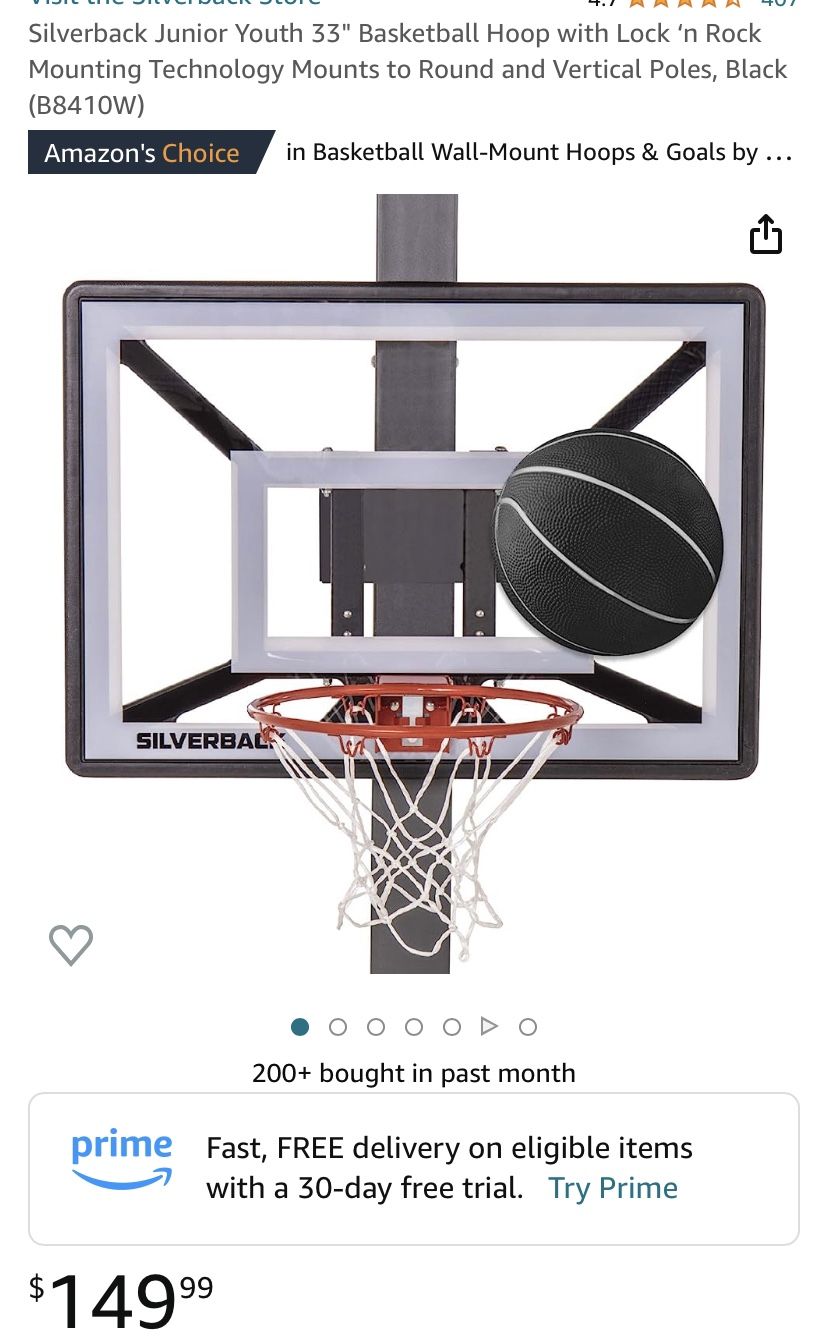Select the second carousel dot
The image size is (828, 1340).
point(338,1026)
